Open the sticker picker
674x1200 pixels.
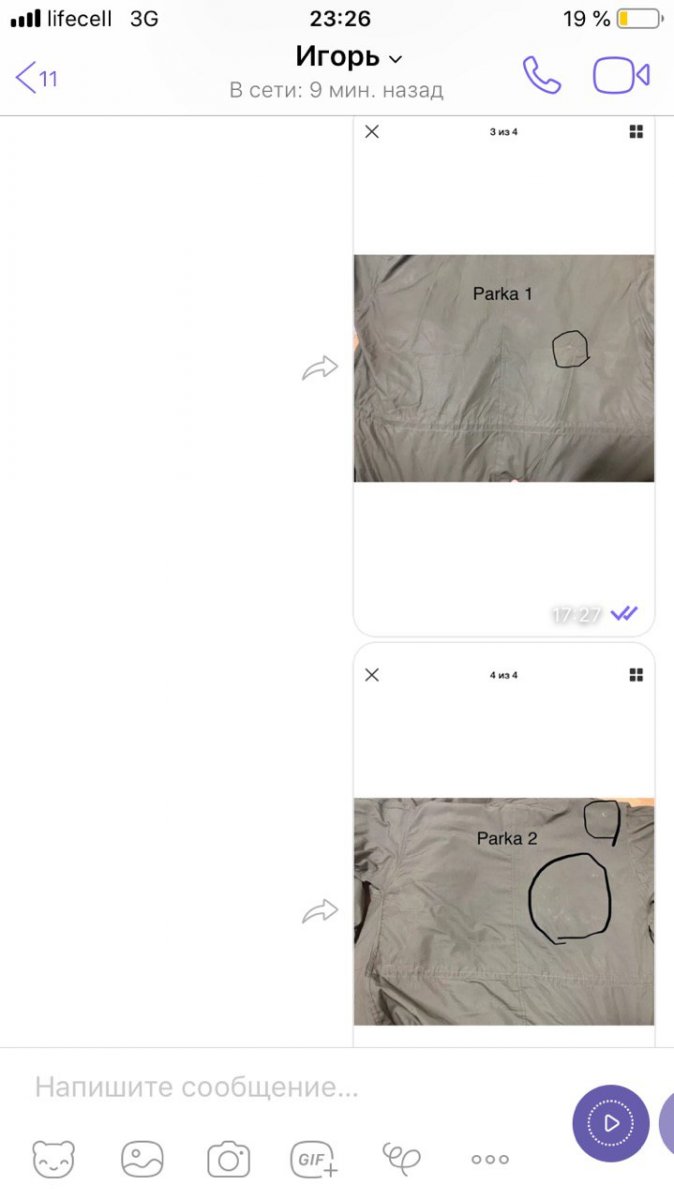pos(52,1159)
